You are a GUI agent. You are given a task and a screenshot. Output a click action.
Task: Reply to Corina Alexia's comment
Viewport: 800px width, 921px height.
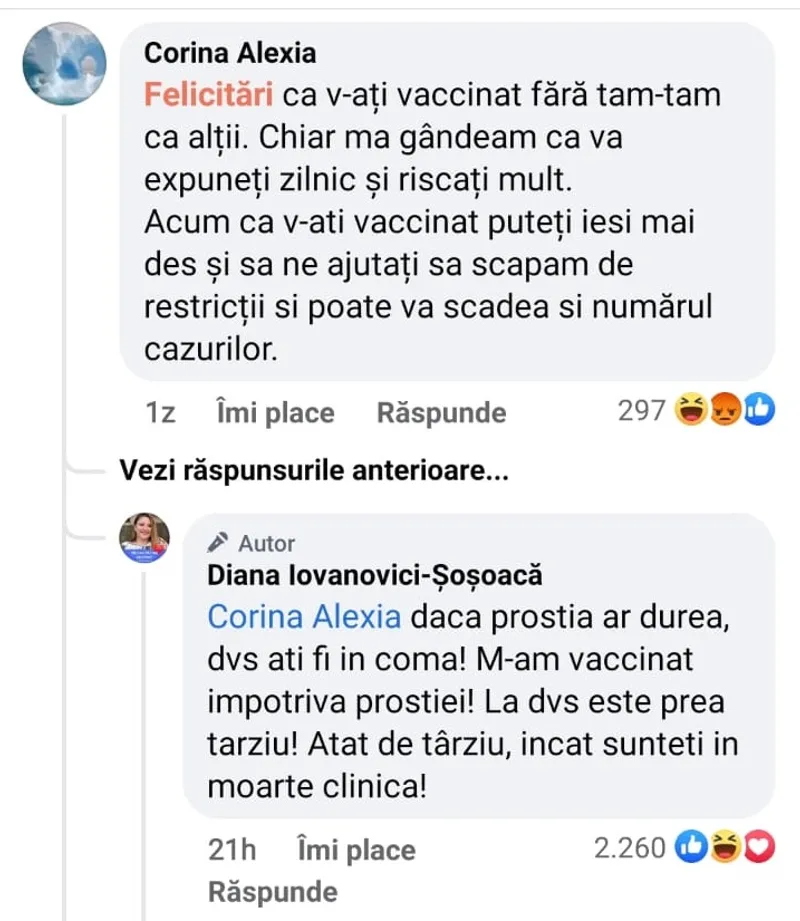pyautogui.click(x=441, y=412)
